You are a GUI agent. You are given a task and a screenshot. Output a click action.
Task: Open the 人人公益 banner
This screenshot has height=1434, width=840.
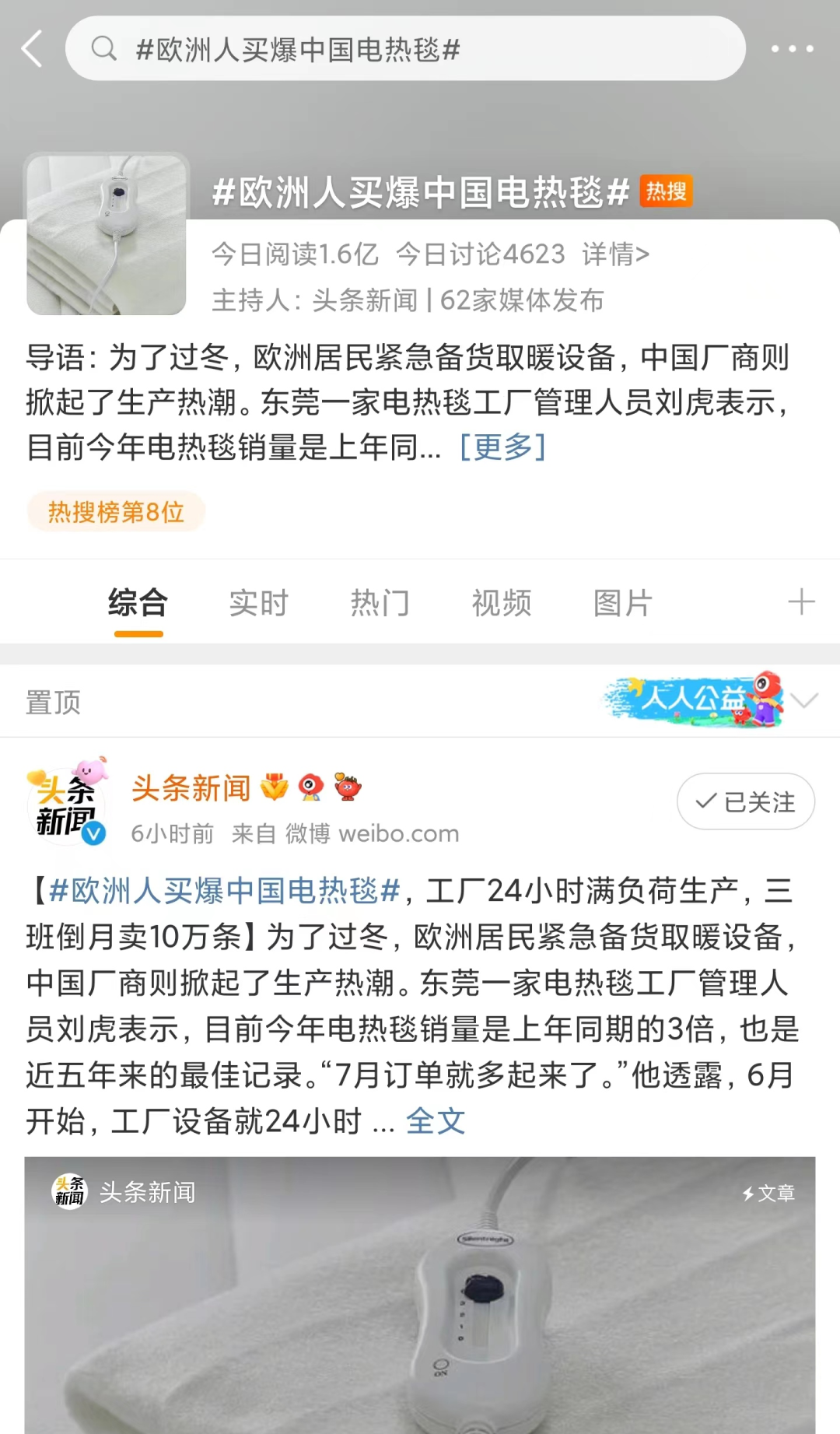coord(692,699)
